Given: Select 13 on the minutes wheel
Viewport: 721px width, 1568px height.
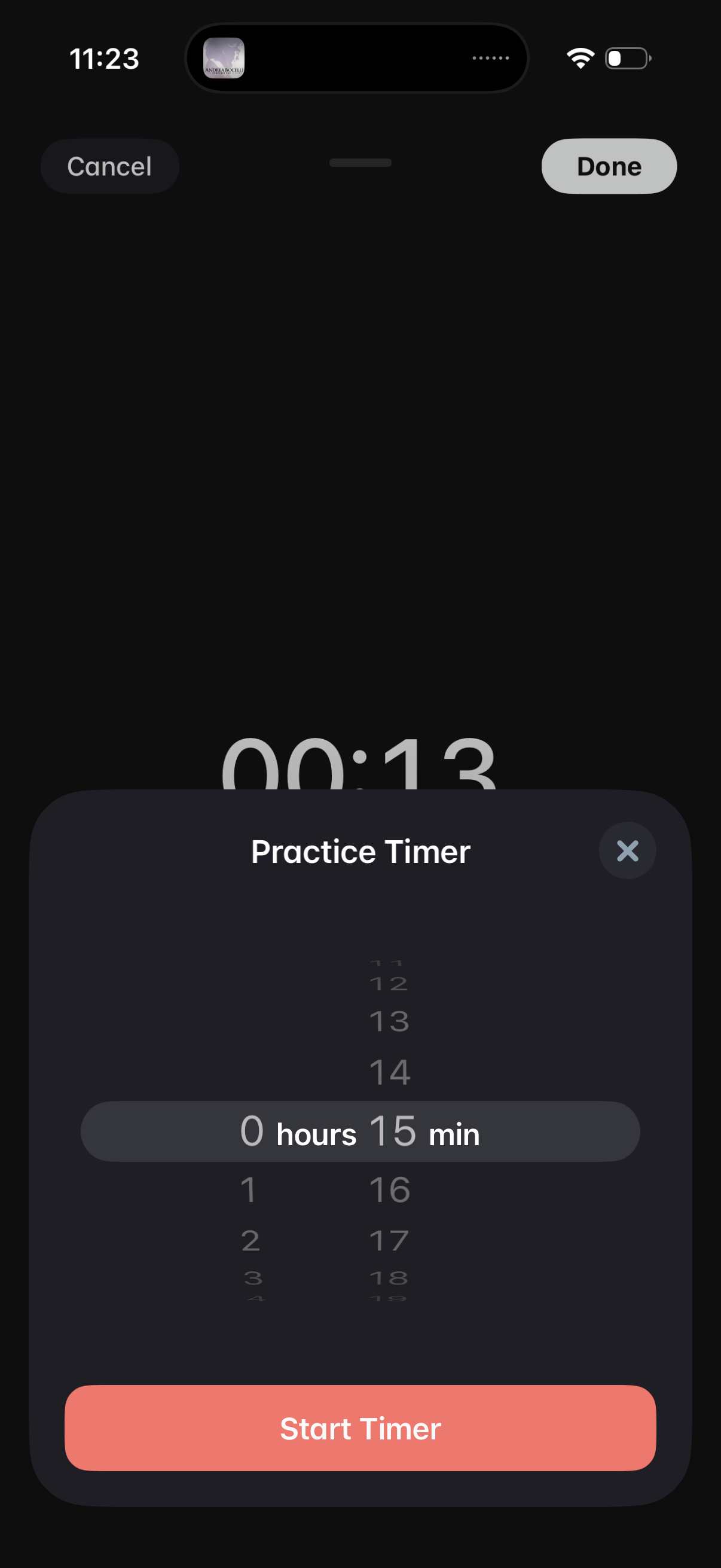Looking at the screenshot, I should pyautogui.click(x=391, y=1021).
